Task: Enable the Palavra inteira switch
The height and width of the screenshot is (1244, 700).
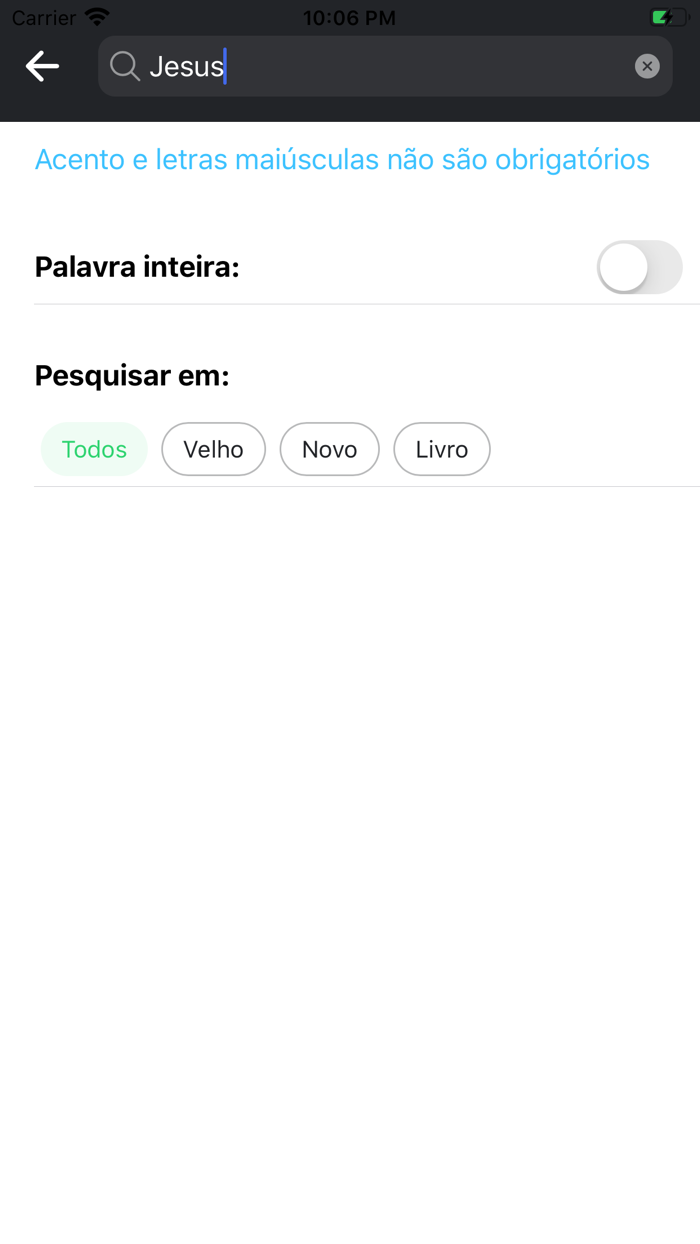Action: click(x=639, y=268)
